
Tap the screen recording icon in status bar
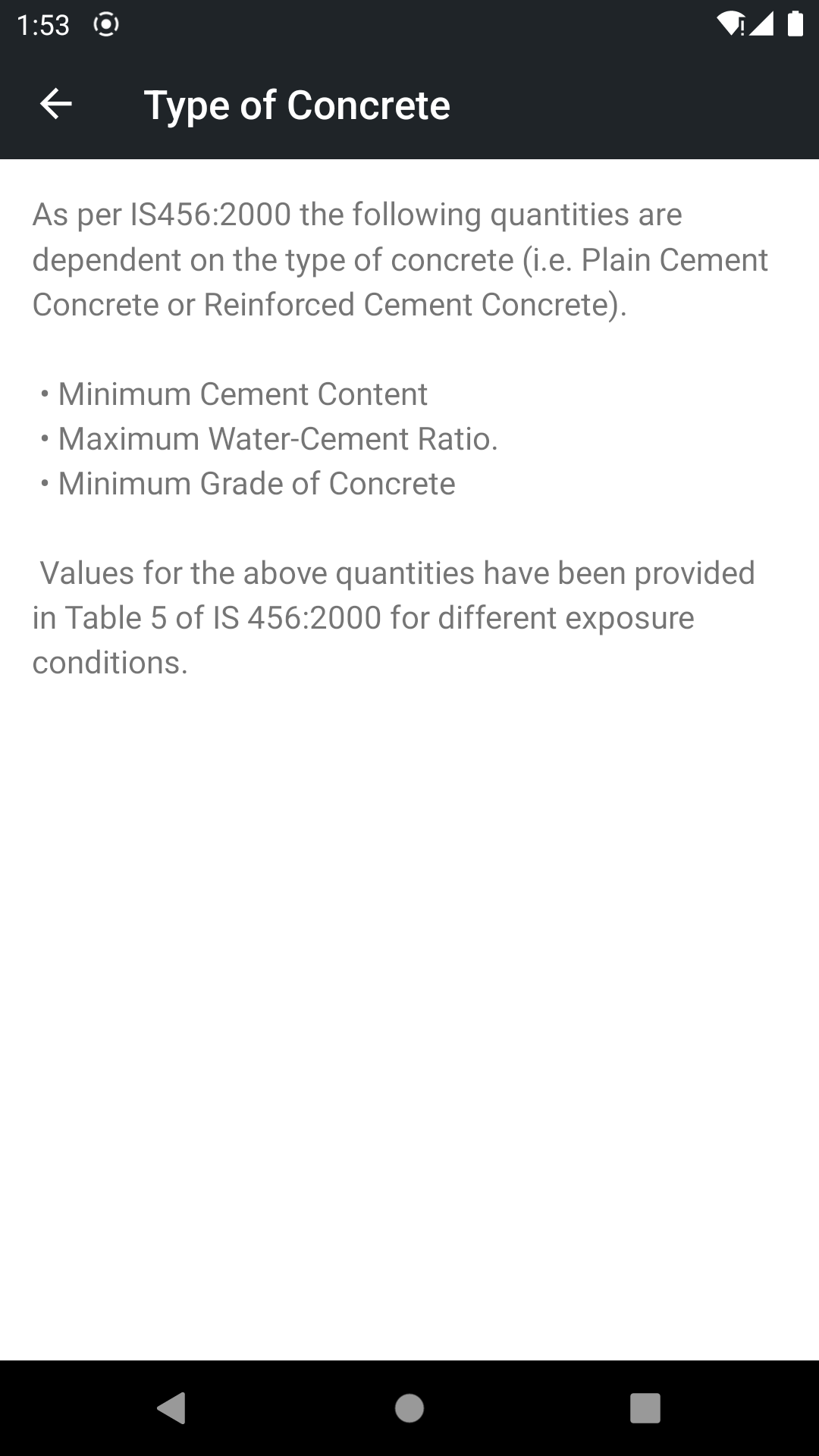[x=105, y=24]
